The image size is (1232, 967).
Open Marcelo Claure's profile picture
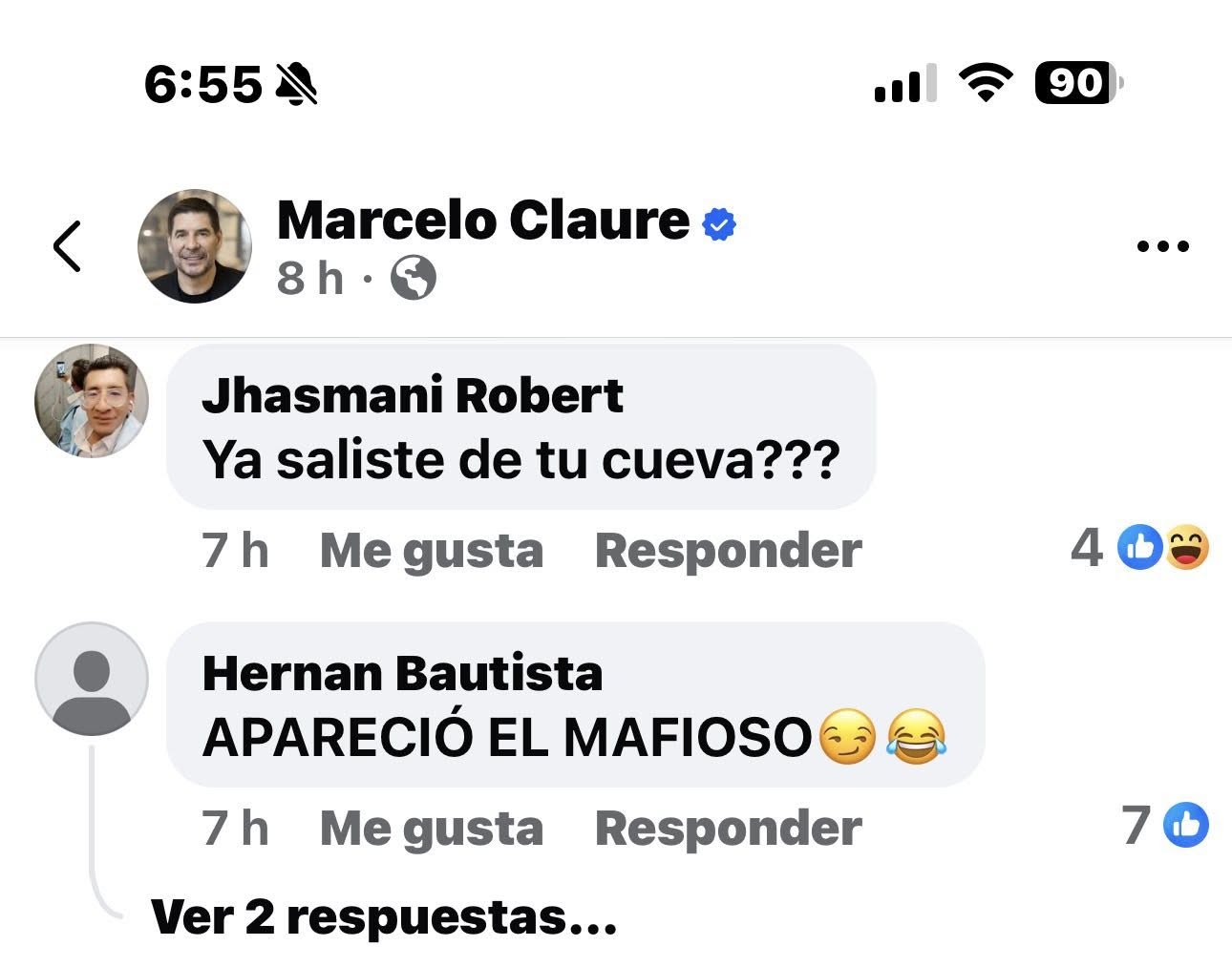tap(195, 246)
